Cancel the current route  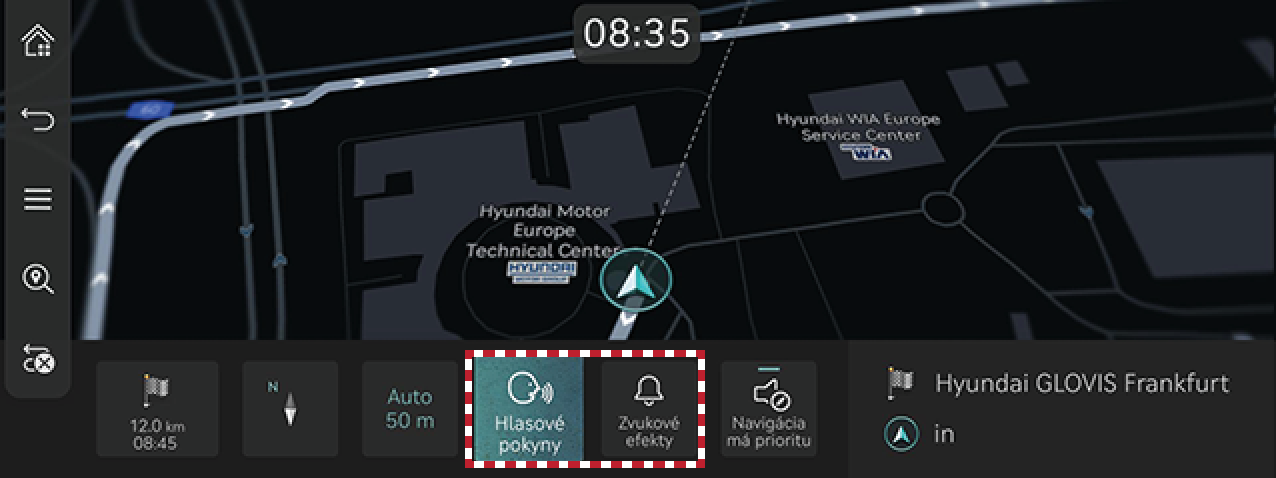[x=38, y=357]
